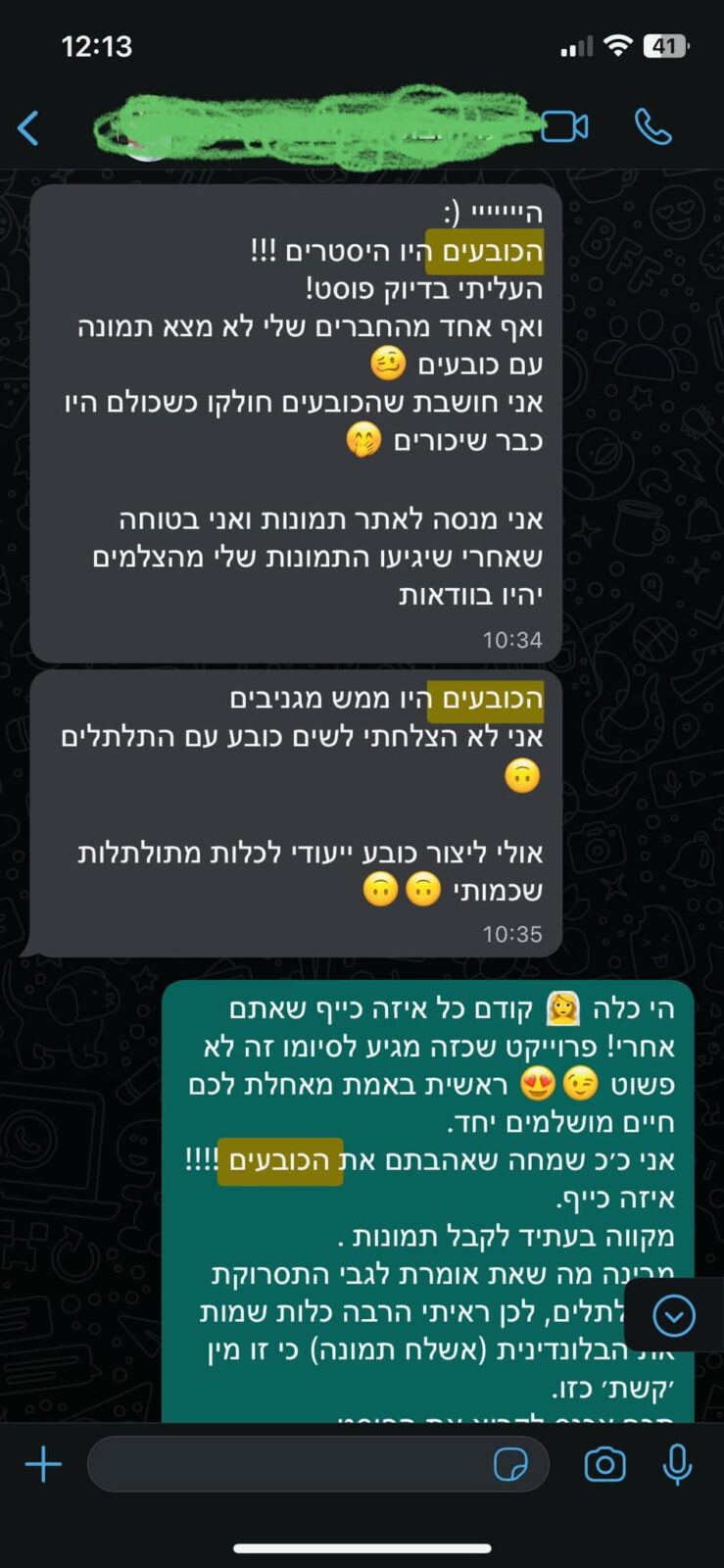The image size is (724, 1568).
Task: Record a voice message with the microphone
Action: pyautogui.click(x=677, y=1464)
